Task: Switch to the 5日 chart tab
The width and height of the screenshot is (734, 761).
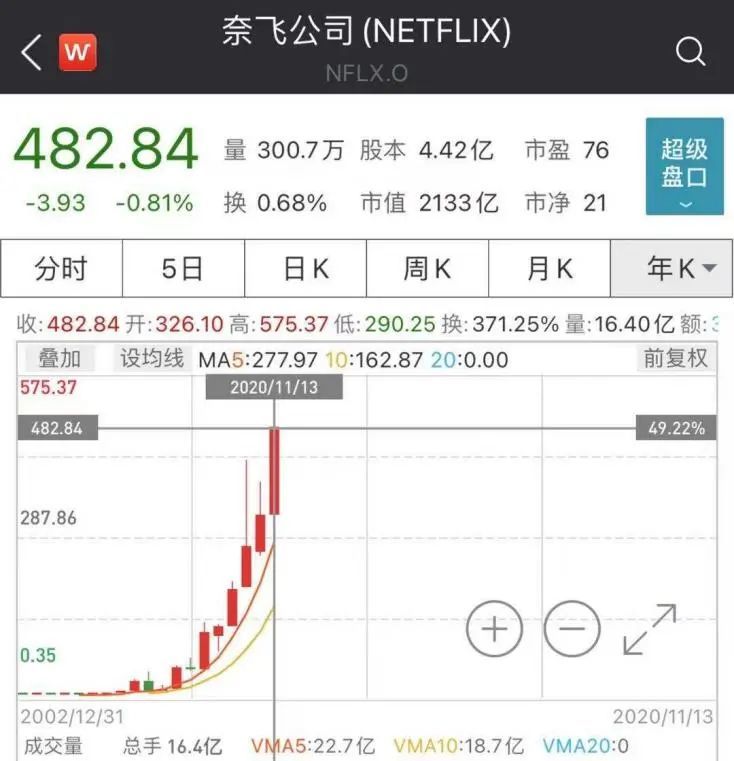Action: tap(183, 268)
